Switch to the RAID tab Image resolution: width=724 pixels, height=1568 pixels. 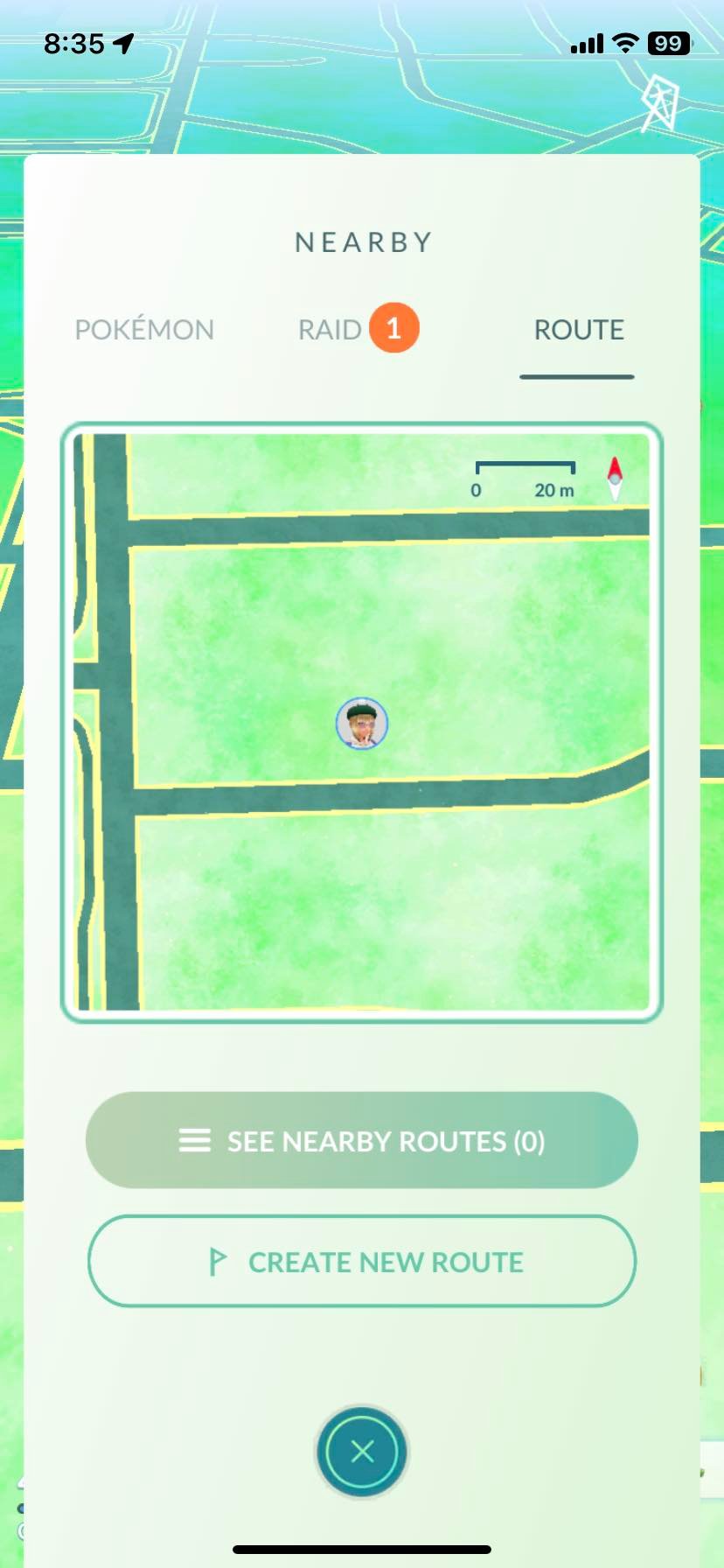click(x=330, y=329)
